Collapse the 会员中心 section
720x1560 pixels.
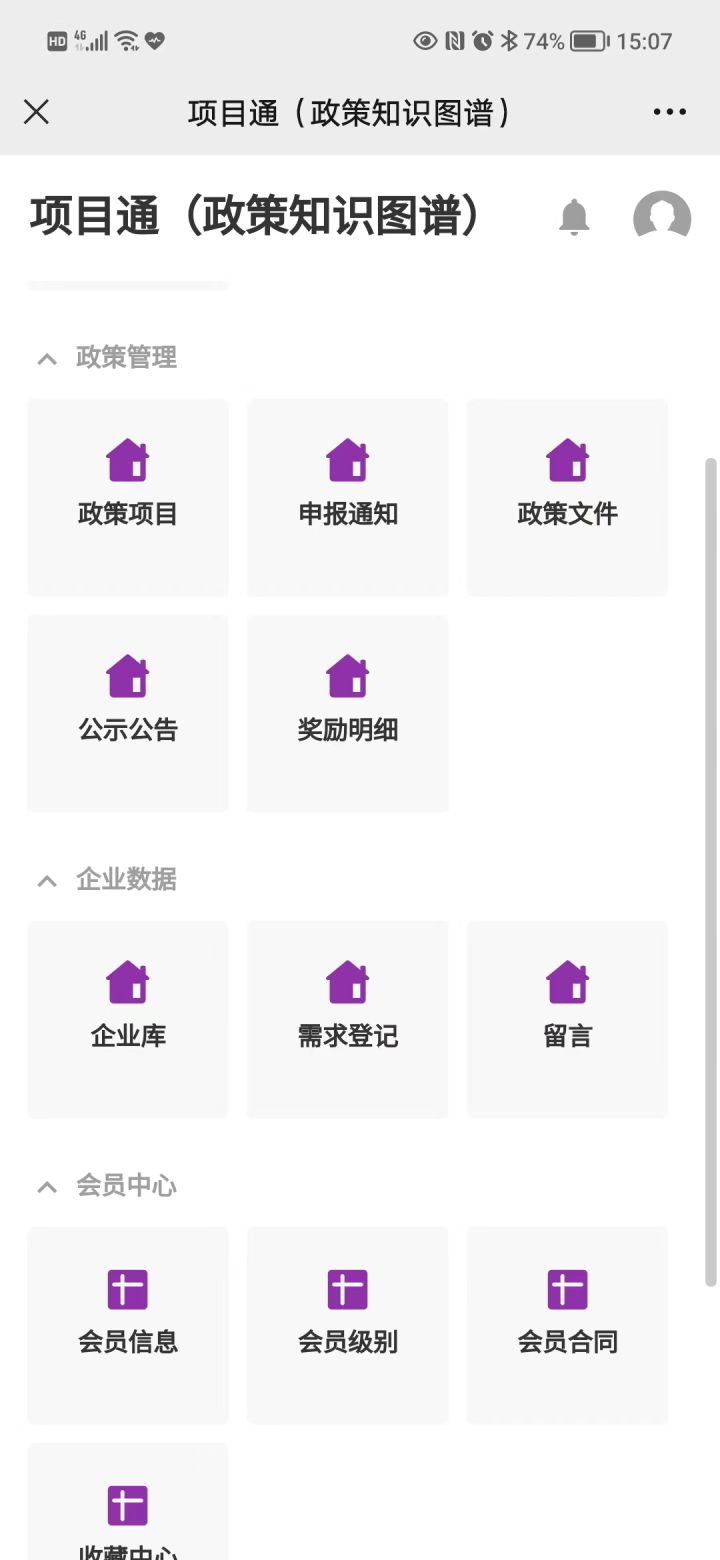(x=47, y=1187)
